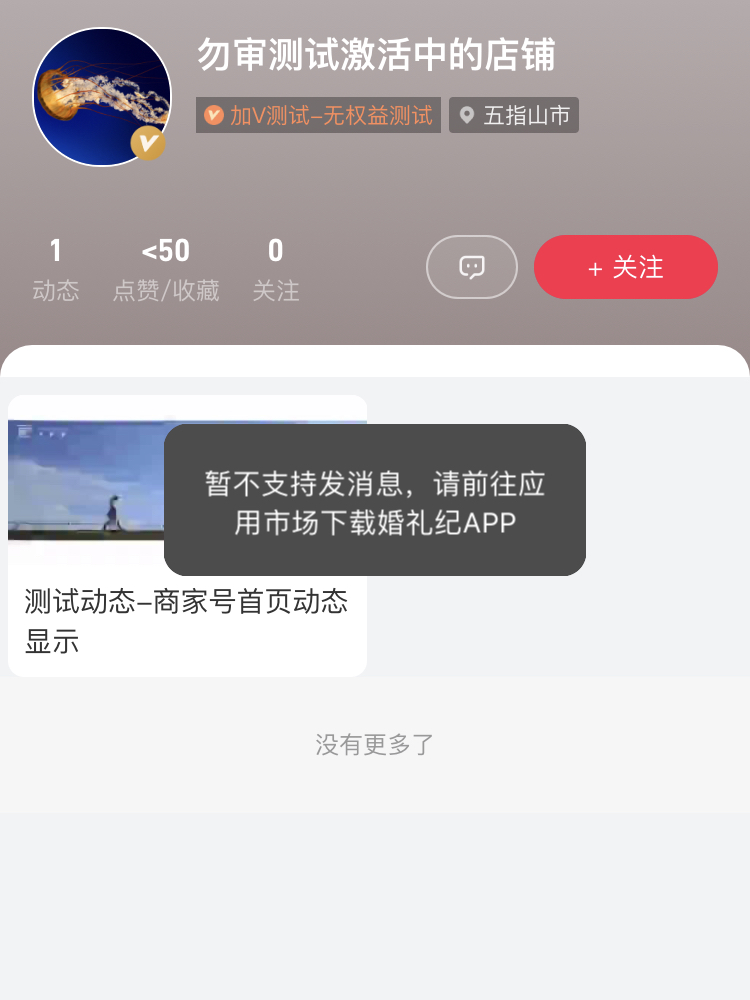Open the message chat bubble button
Viewport: 750px width, 1000px height.
pos(472,267)
